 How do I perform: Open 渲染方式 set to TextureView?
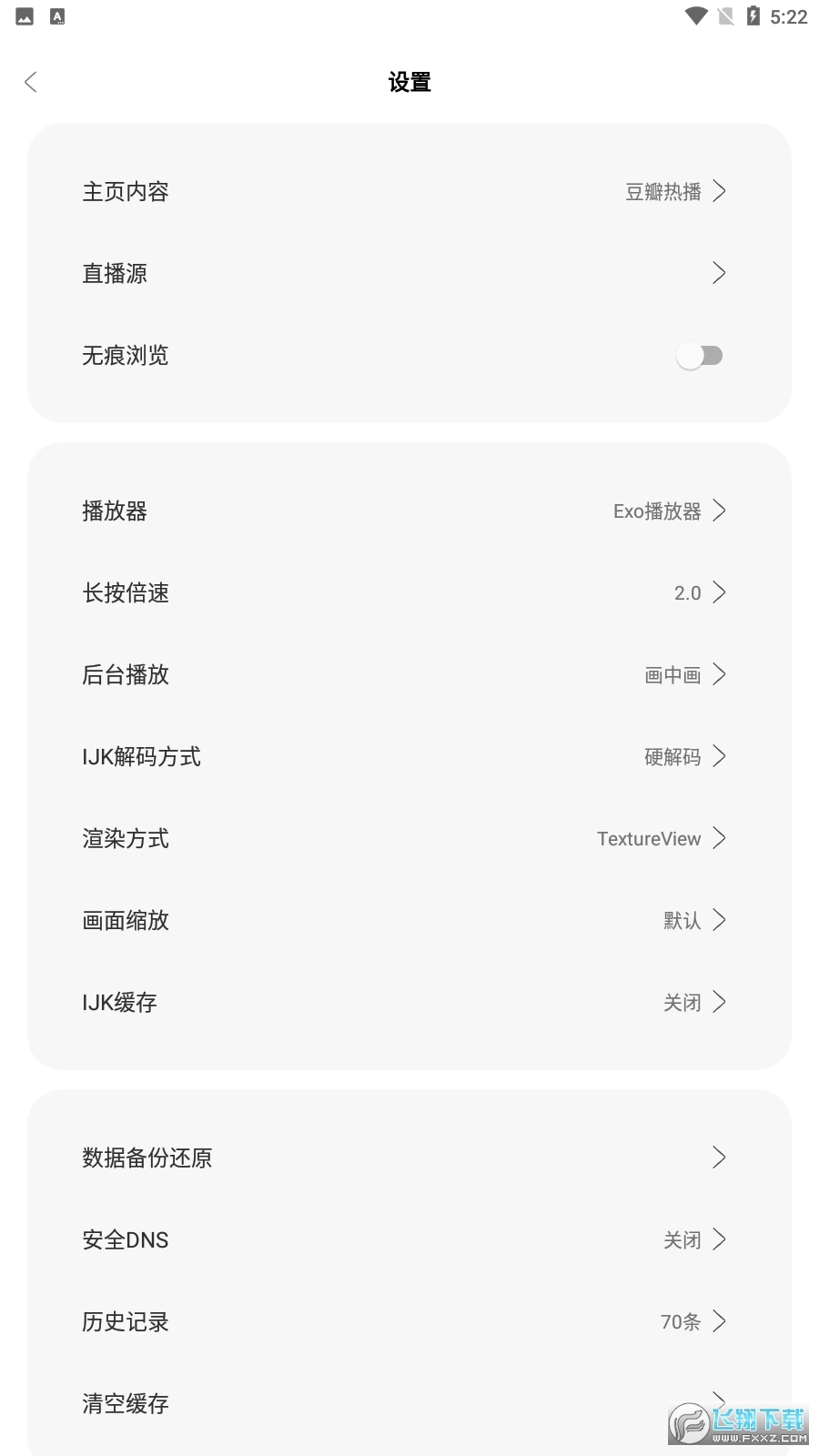pyautogui.click(x=409, y=838)
